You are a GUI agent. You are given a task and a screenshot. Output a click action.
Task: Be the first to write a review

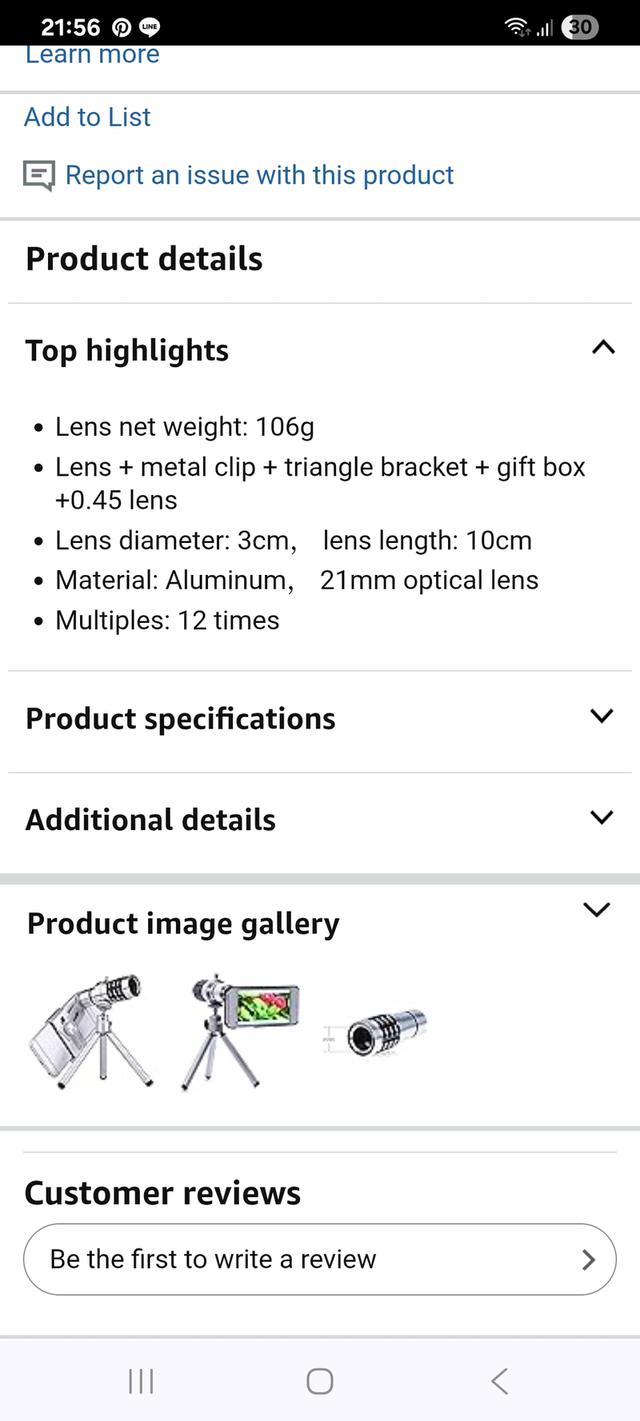point(320,1259)
